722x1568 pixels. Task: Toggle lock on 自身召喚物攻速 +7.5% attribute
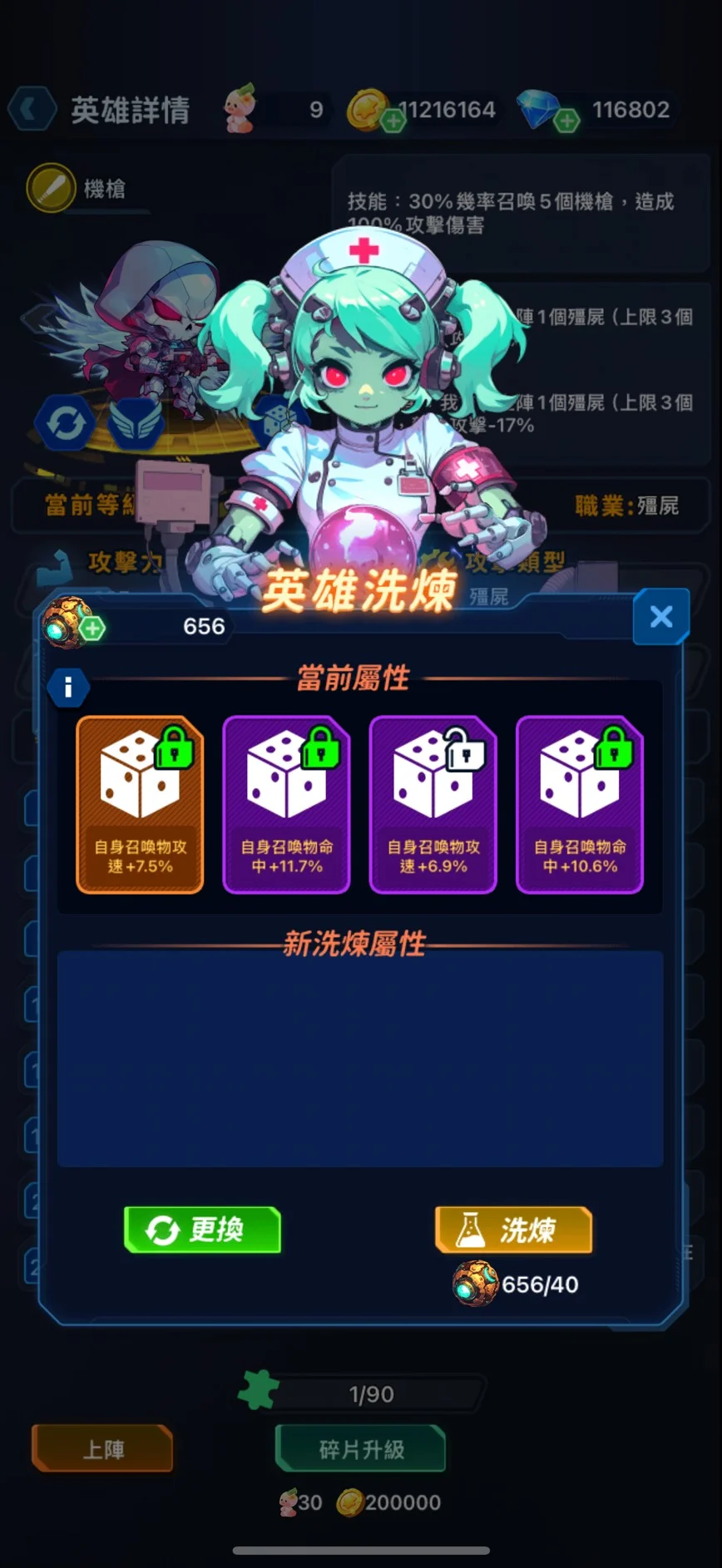tap(175, 748)
